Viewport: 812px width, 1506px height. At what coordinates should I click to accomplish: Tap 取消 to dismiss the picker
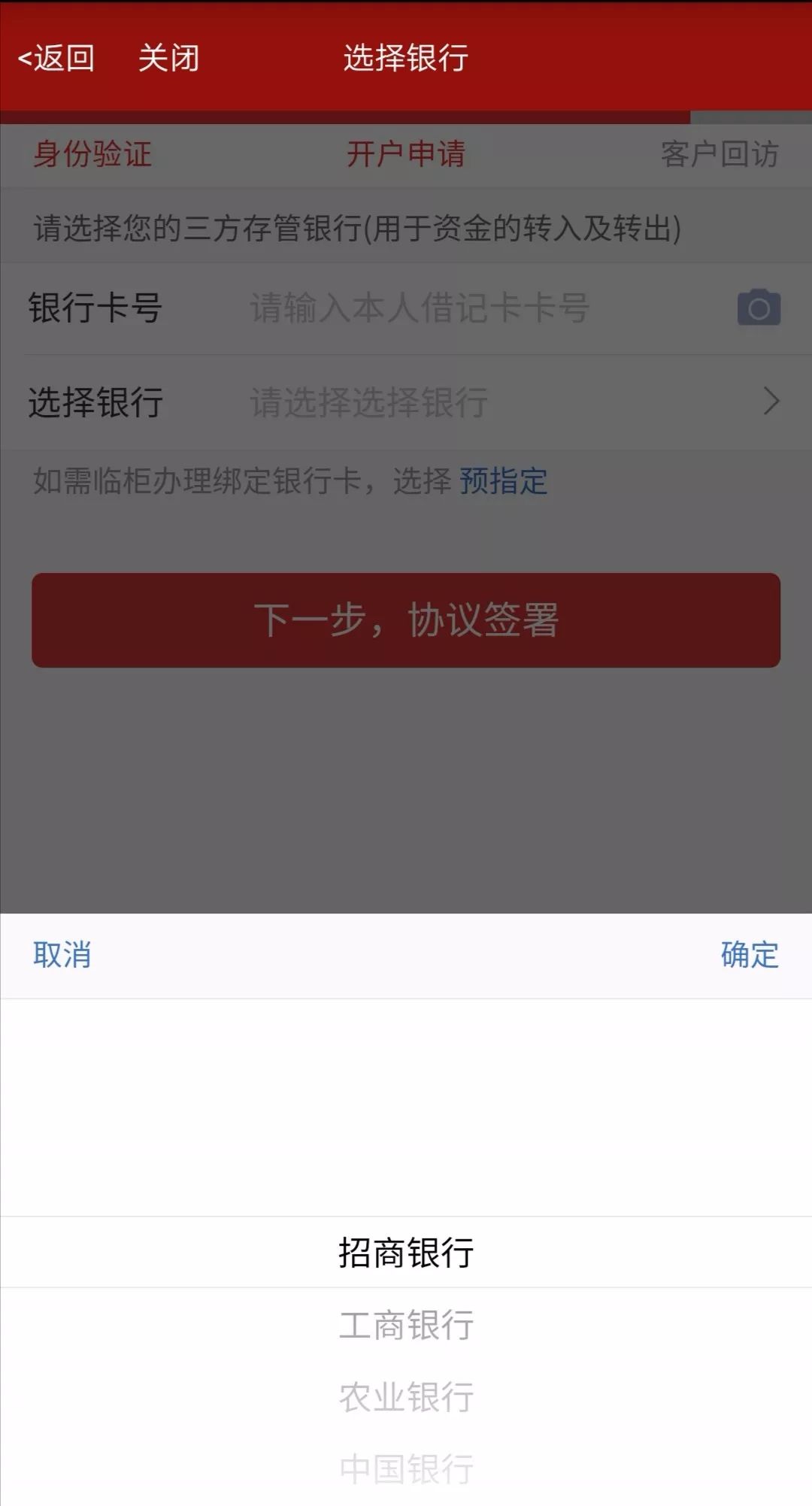point(62,955)
